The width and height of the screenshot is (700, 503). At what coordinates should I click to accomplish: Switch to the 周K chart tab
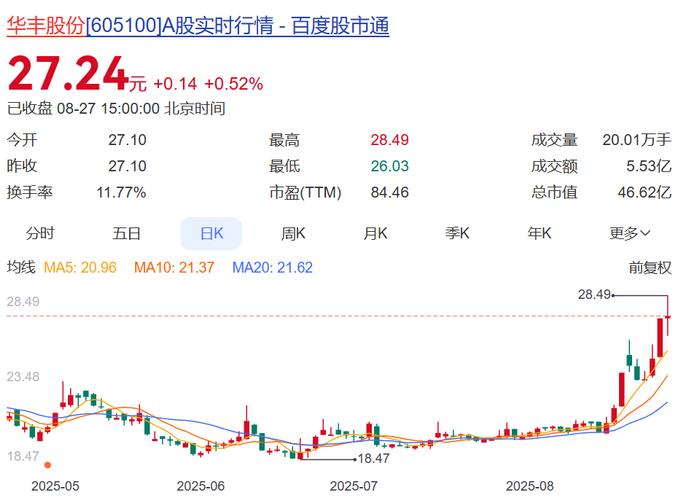pos(293,233)
